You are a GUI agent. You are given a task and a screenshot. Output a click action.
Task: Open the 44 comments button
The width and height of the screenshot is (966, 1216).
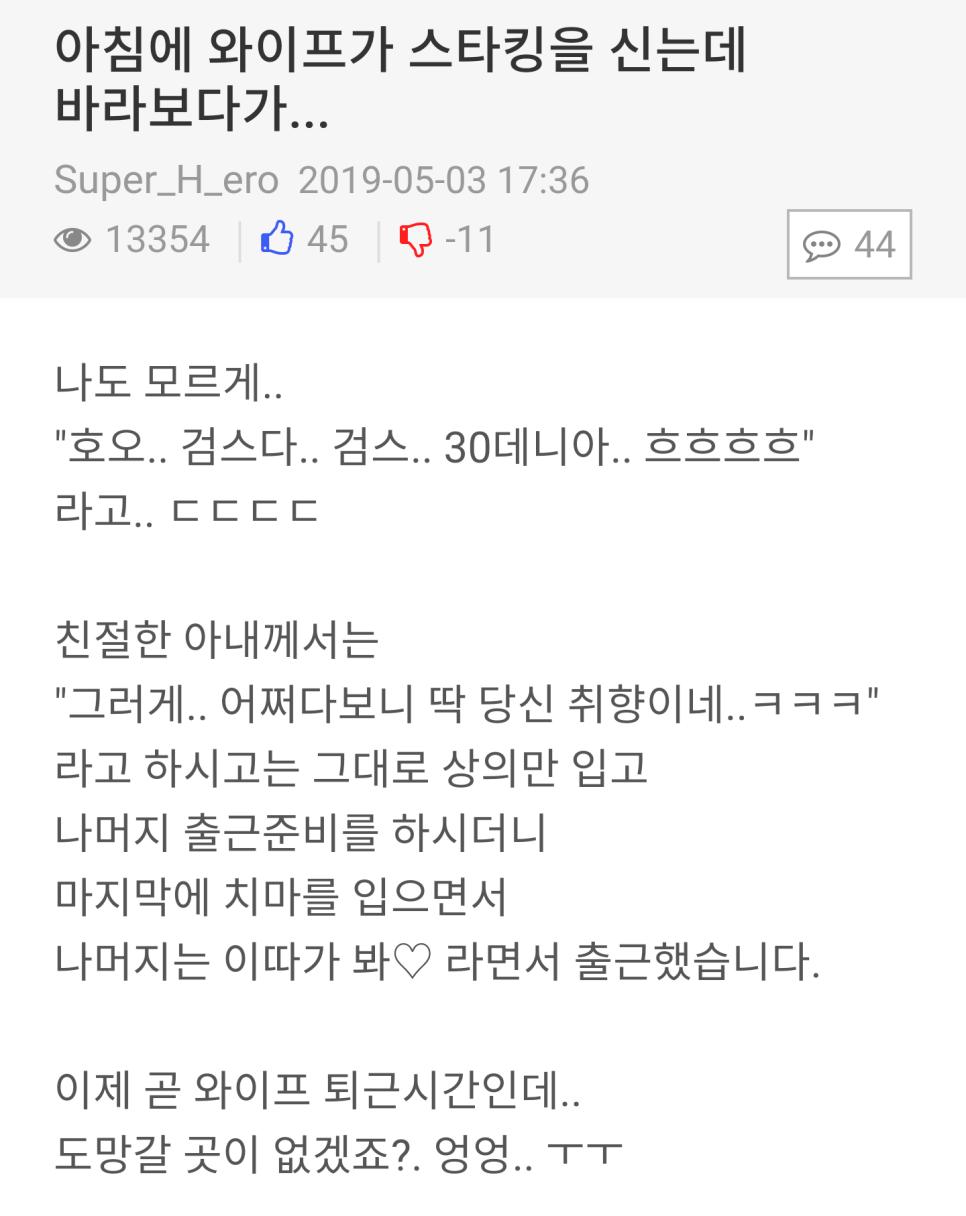pos(849,244)
